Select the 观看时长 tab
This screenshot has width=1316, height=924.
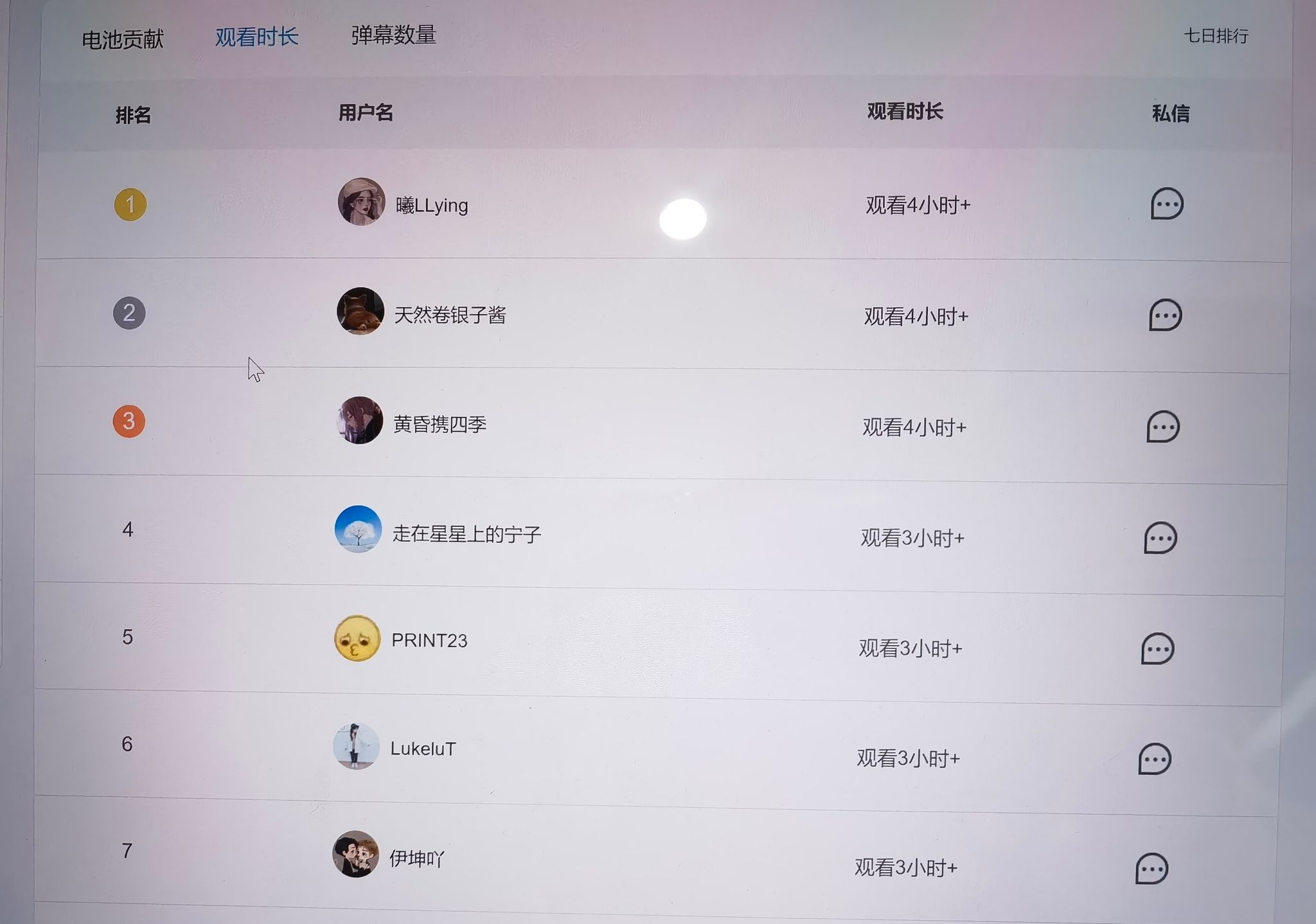coord(256,37)
